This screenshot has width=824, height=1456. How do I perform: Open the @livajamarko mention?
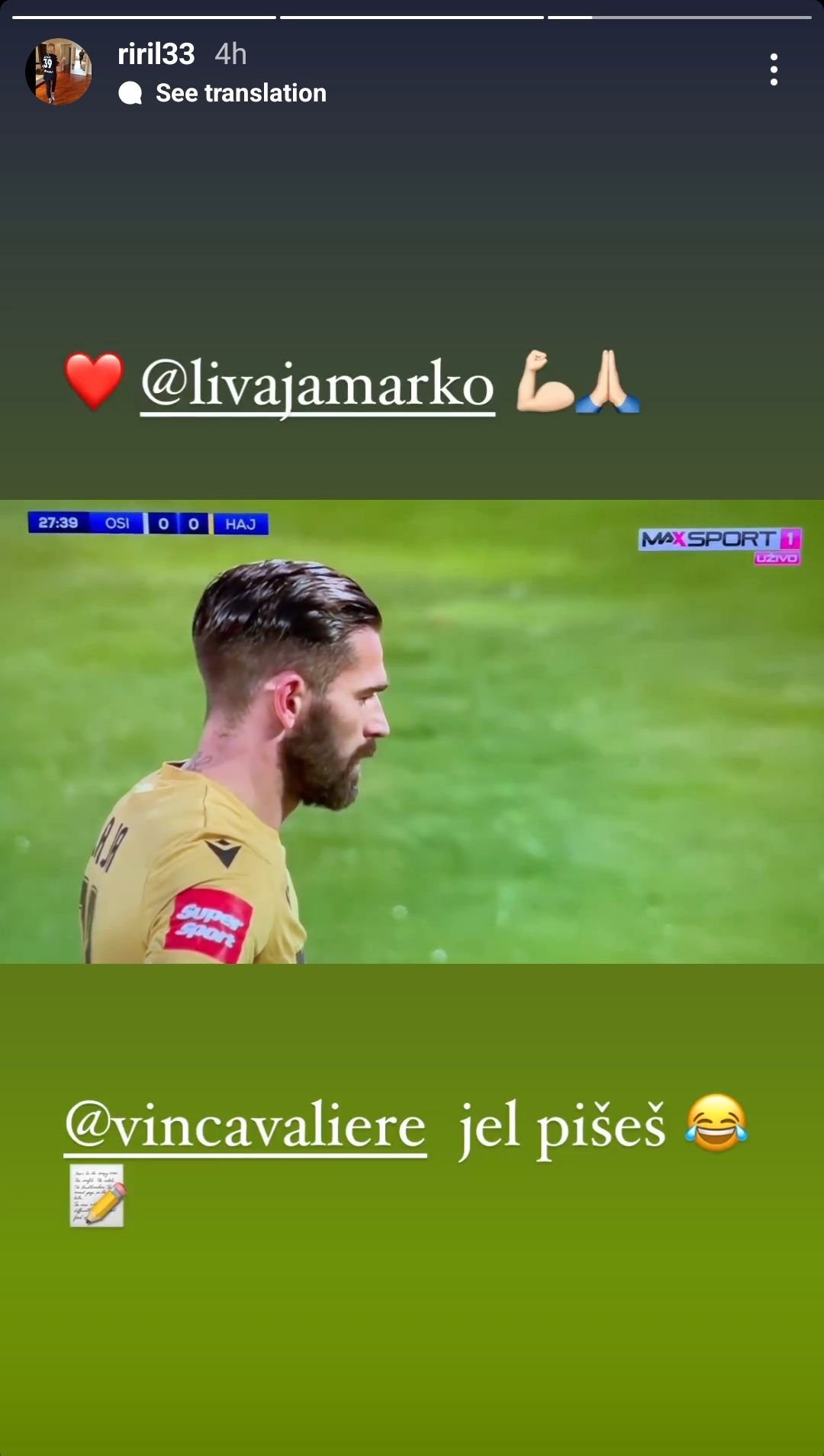[x=317, y=385]
